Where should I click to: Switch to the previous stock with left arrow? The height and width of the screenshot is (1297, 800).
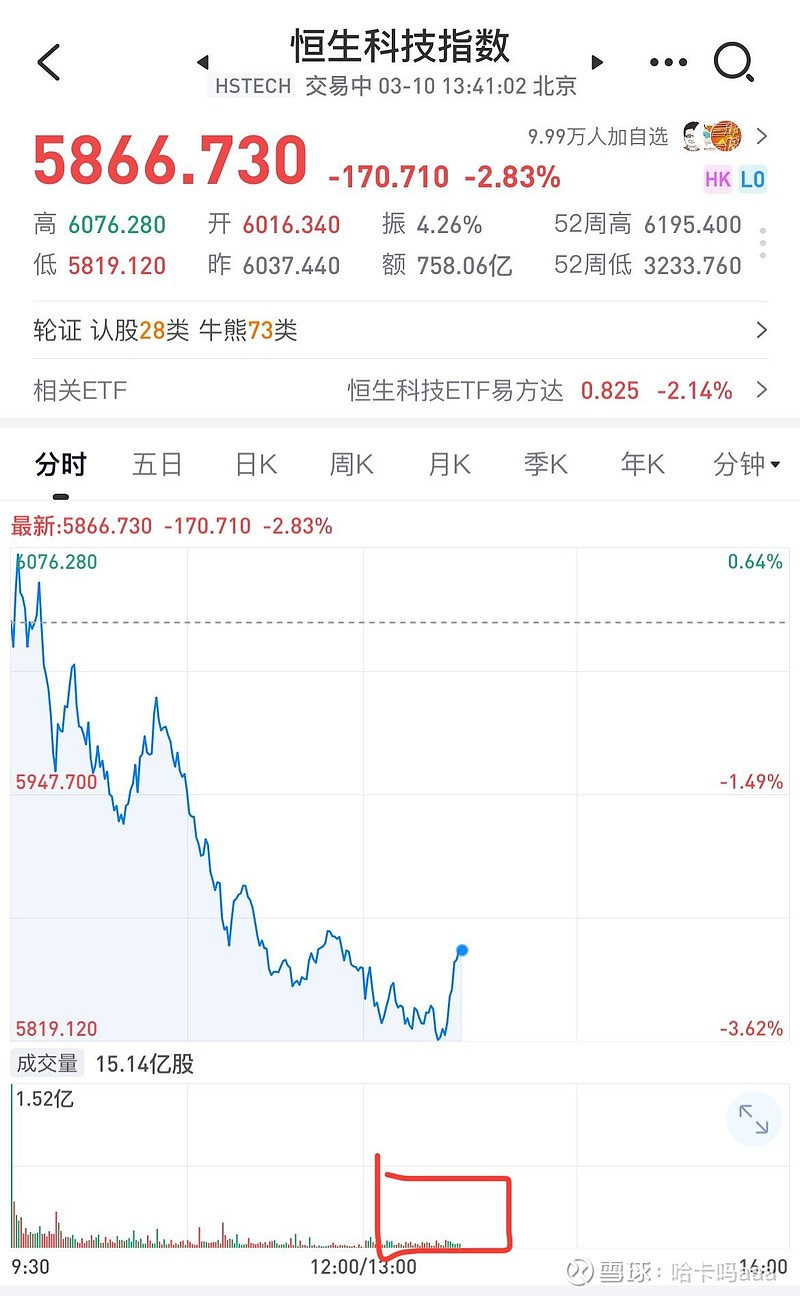(x=202, y=62)
